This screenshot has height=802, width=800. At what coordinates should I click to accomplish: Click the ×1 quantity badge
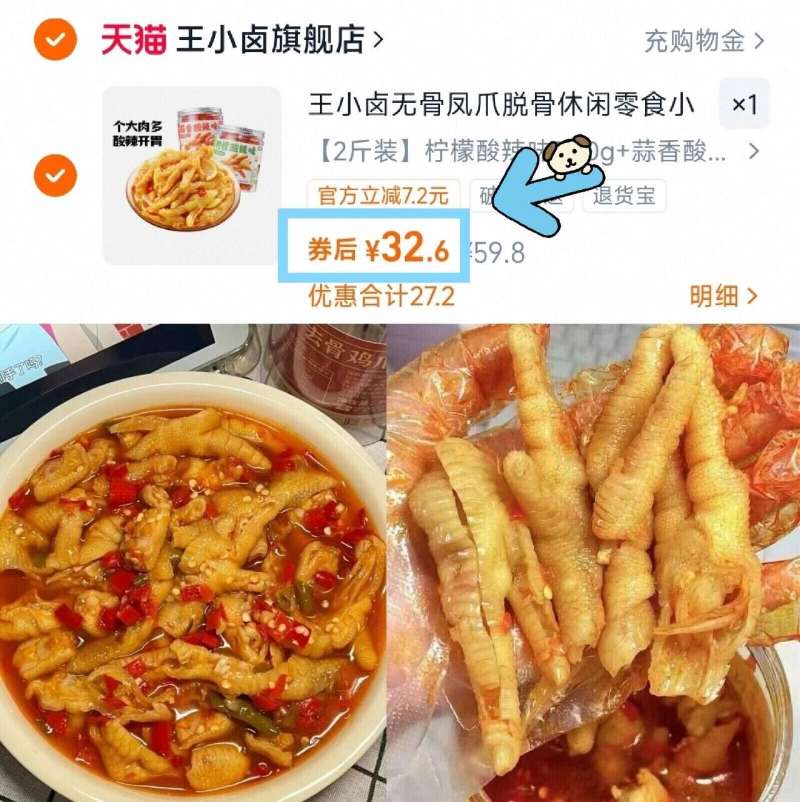coord(744,104)
